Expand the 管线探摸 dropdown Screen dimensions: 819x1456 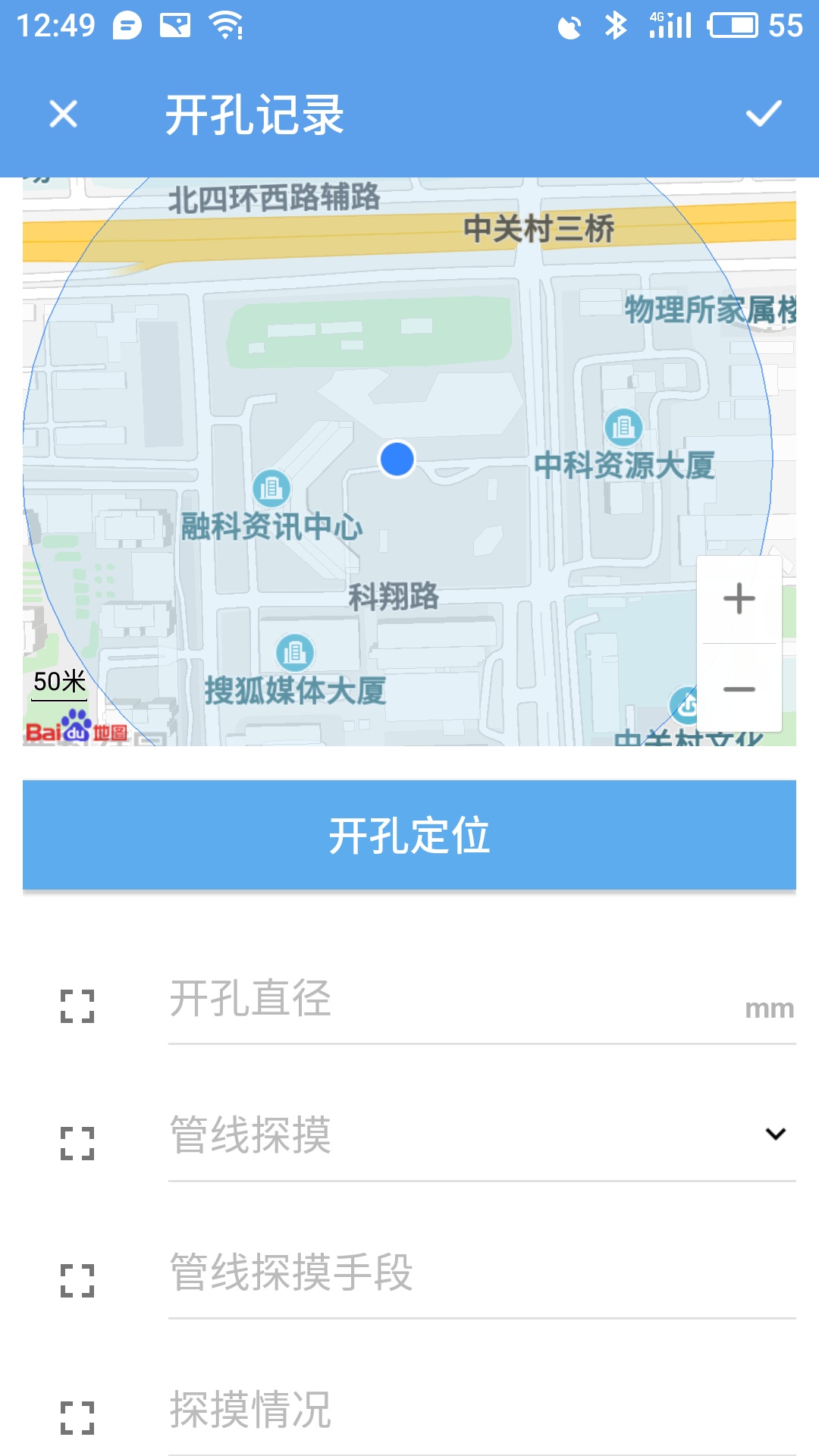tap(775, 1134)
